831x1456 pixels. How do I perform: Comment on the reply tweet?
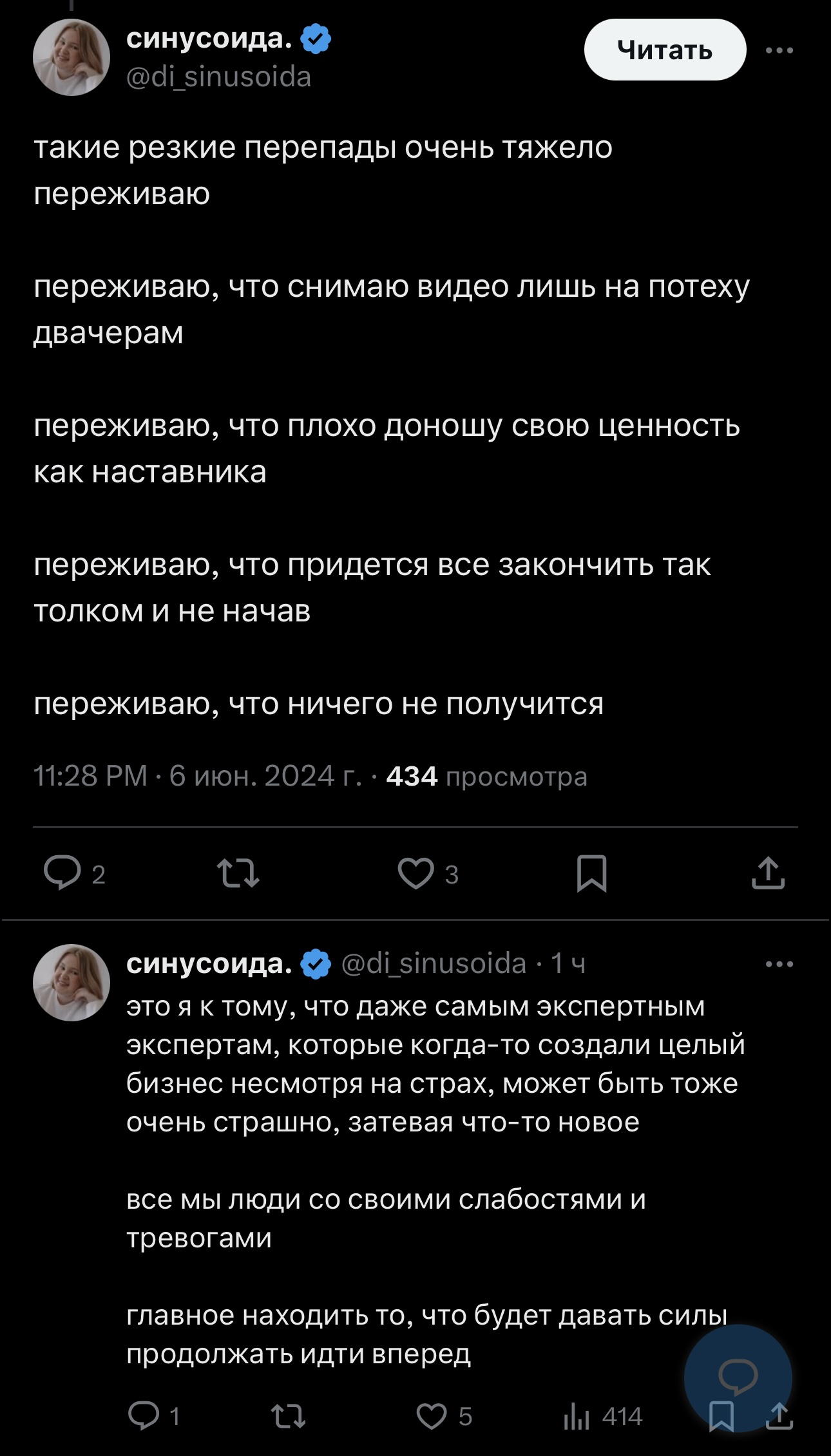(x=153, y=1417)
